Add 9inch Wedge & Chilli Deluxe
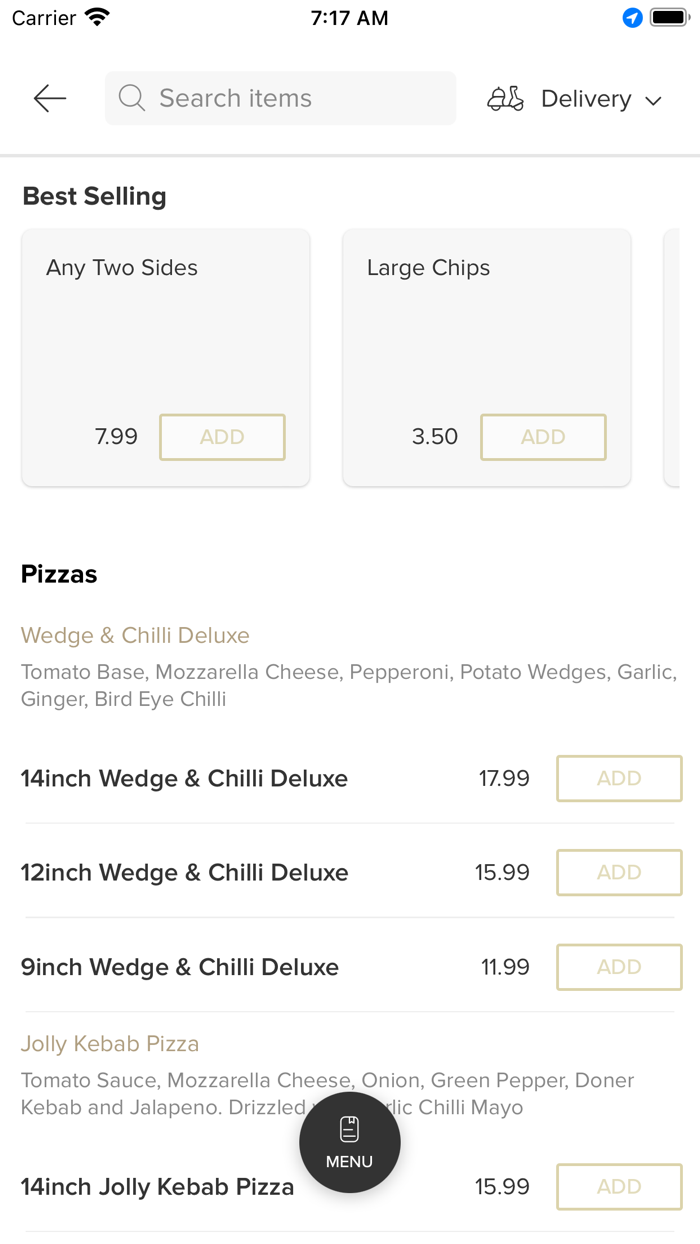The width and height of the screenshot is (700, 1244). [619, 967]
